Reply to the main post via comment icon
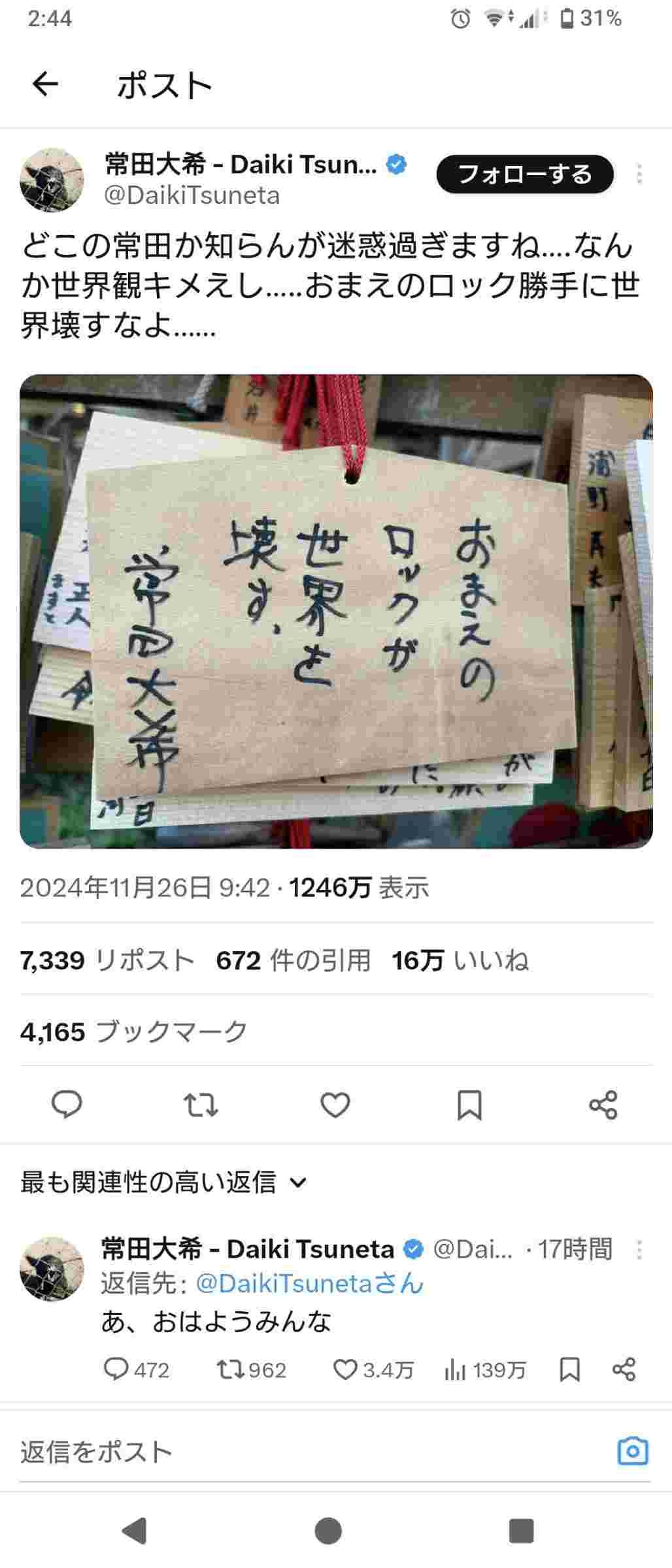The height and width of the screenshot is (1568, 672). [x=67, y=1105]
